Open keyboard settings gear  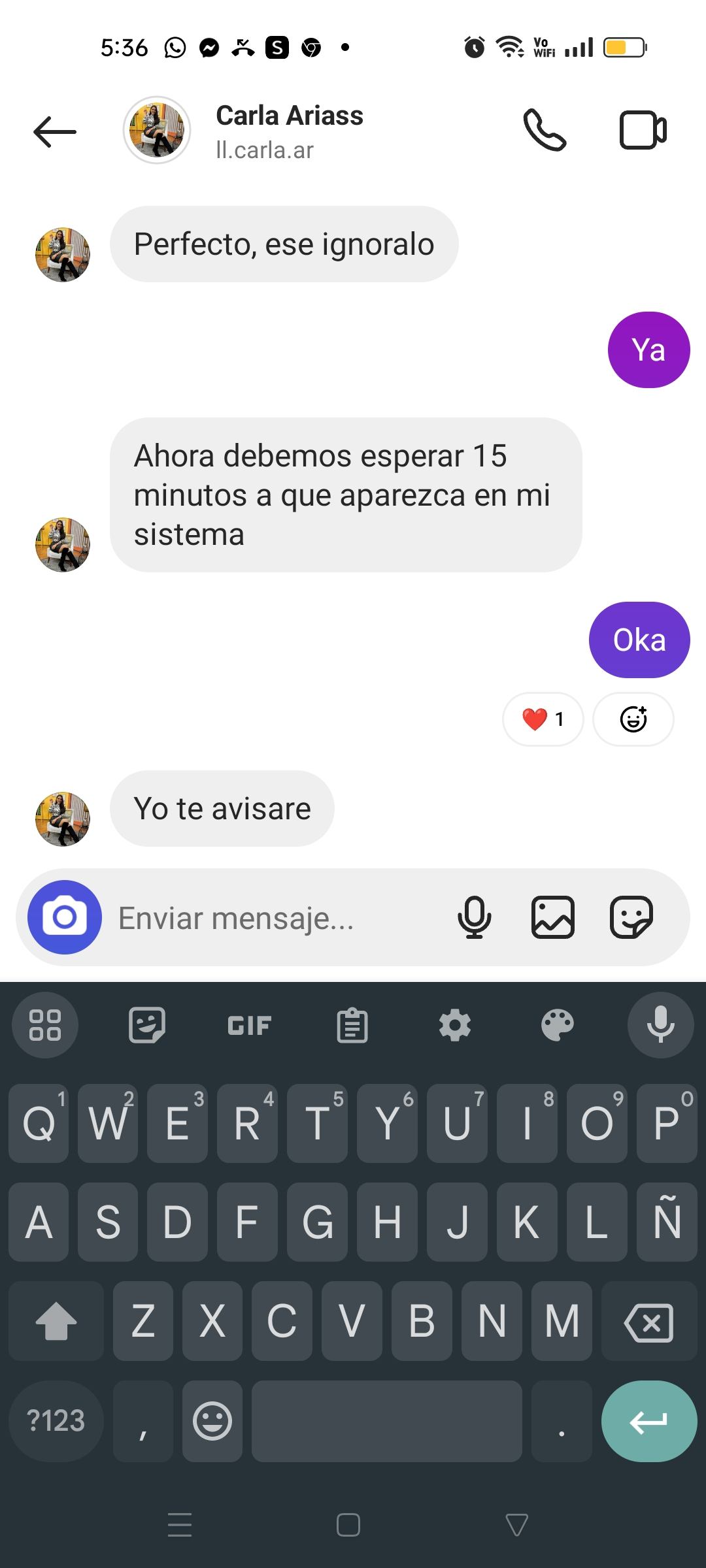coord(455,1025)
